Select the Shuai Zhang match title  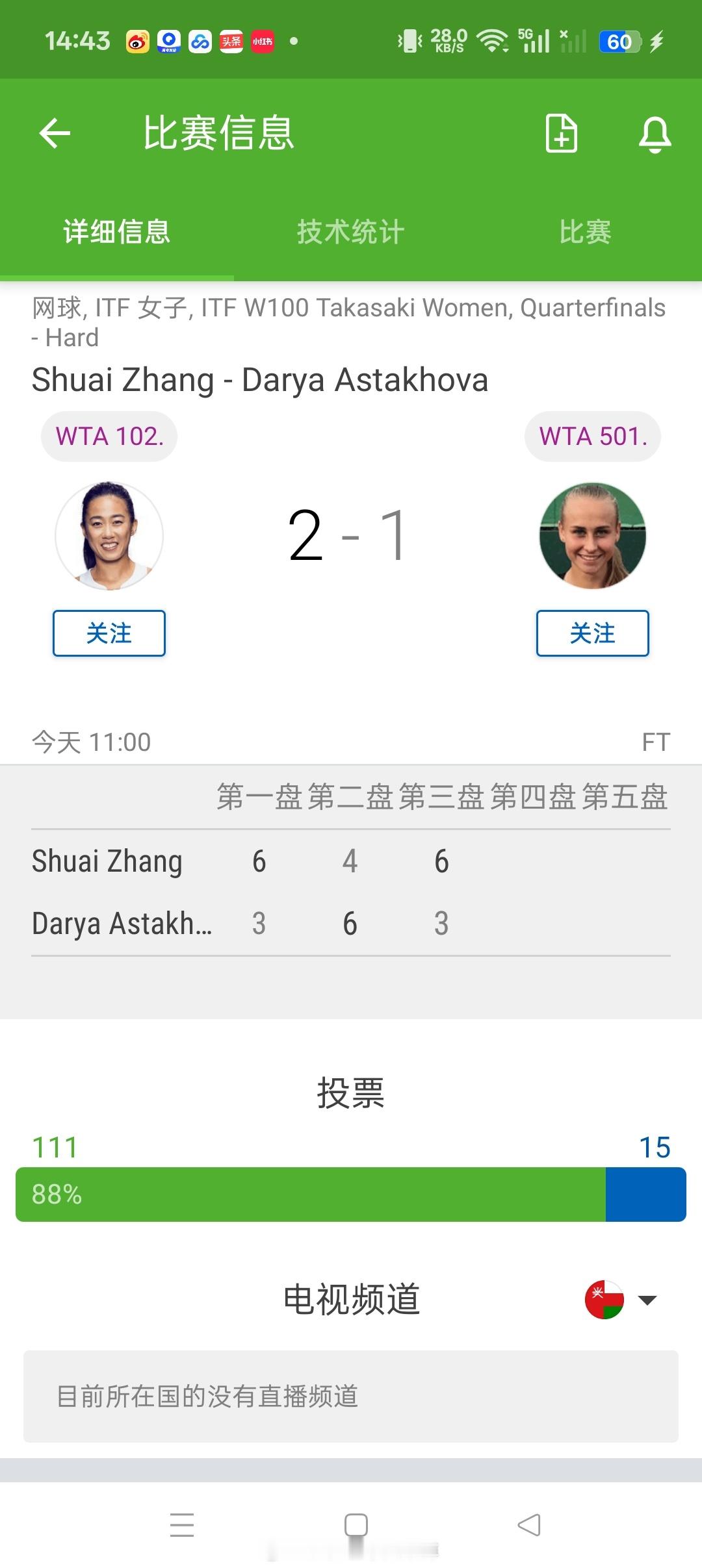tap(259, 381)
